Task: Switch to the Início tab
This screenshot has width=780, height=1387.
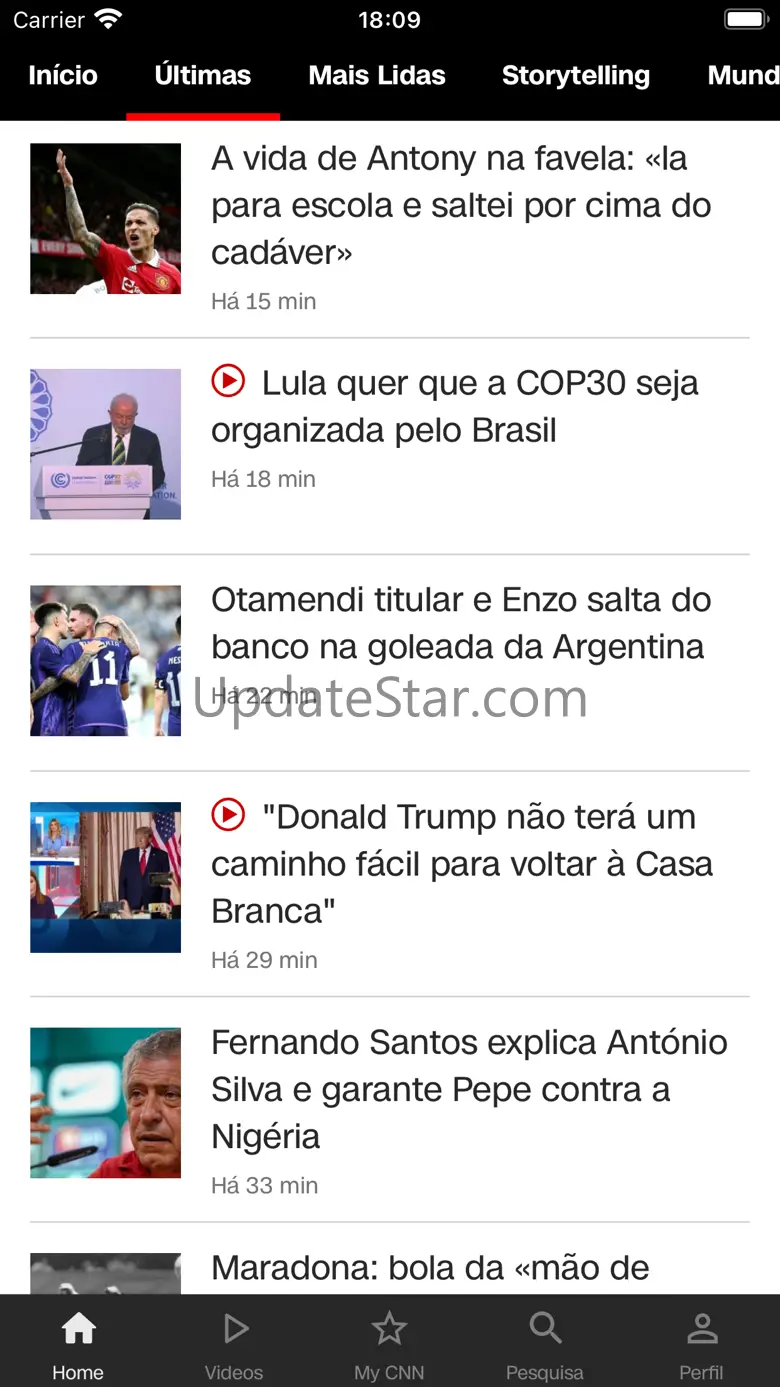Action: pos(63,76)
